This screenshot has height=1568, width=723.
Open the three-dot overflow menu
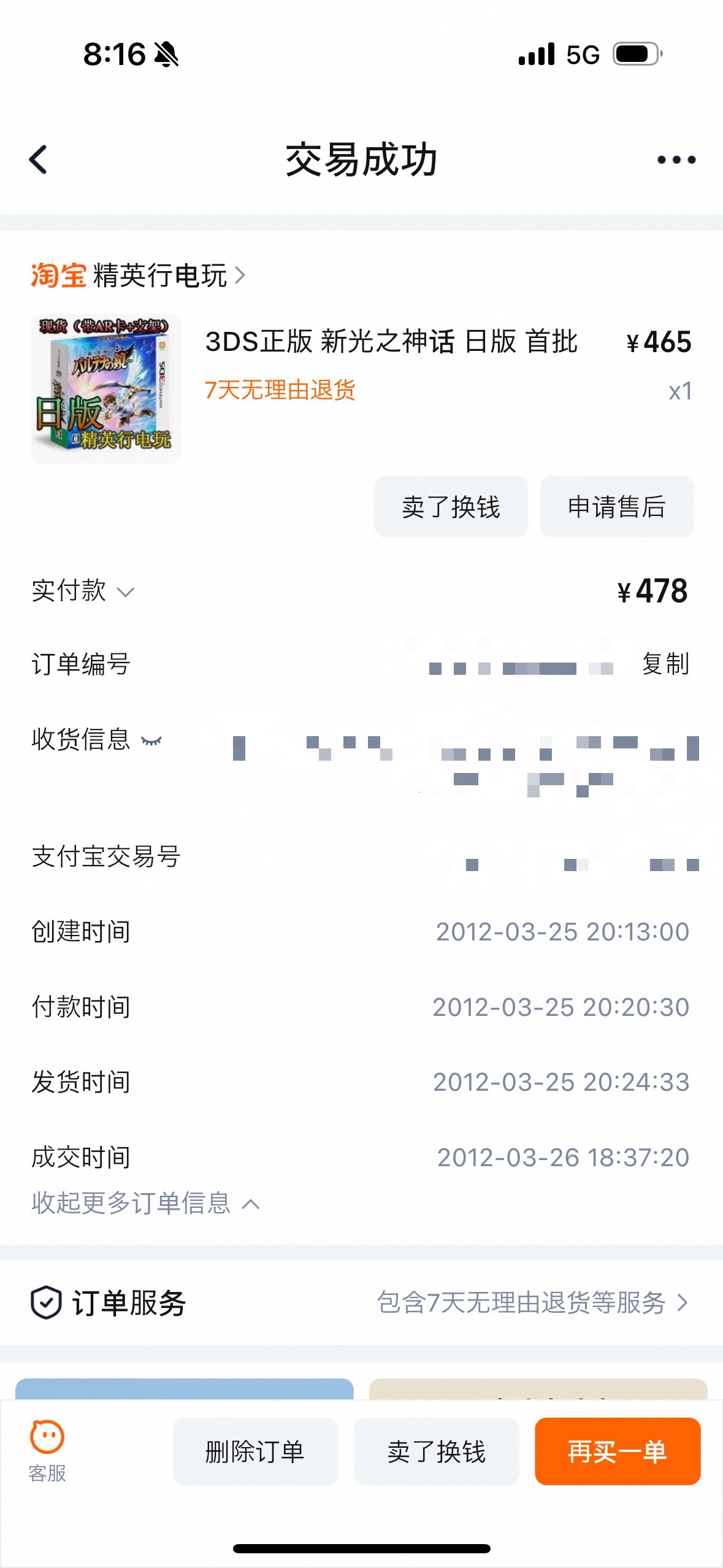click(x=676, y=160)
